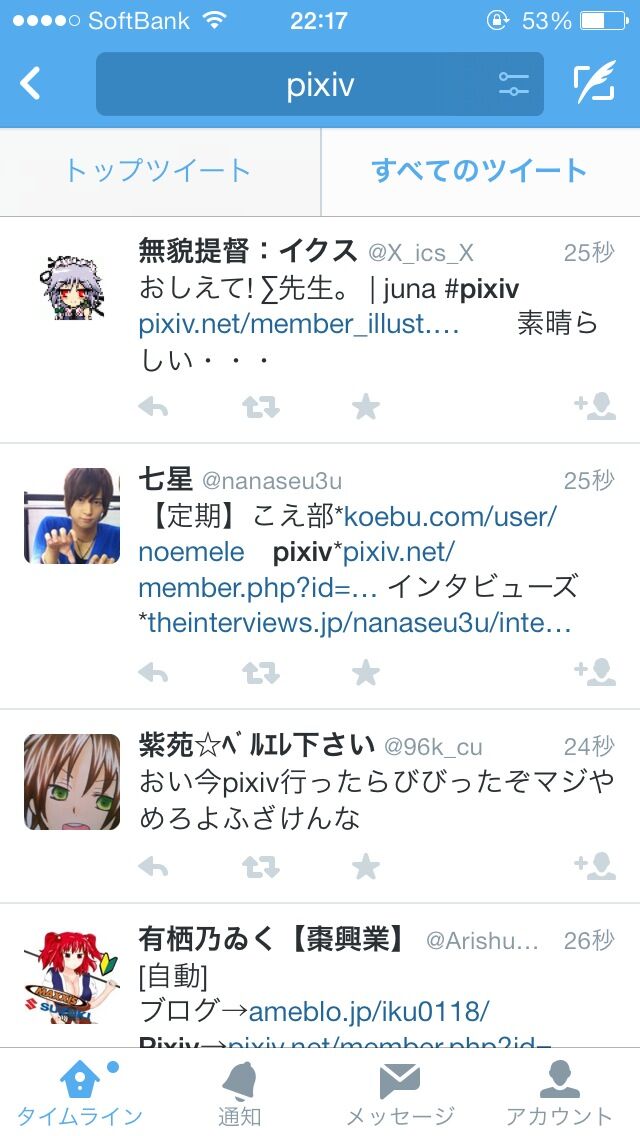This screenshot has height=1136, width=640.
Task: Switch to the アカウント tab
Action: (560, 1092)
